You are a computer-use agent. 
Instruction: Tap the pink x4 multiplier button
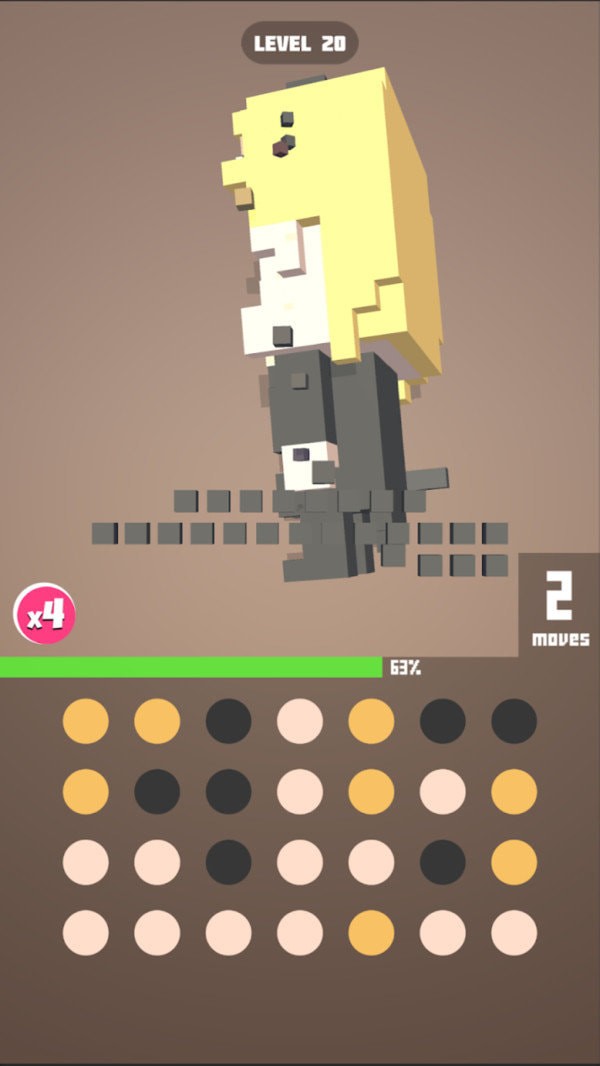44,614
